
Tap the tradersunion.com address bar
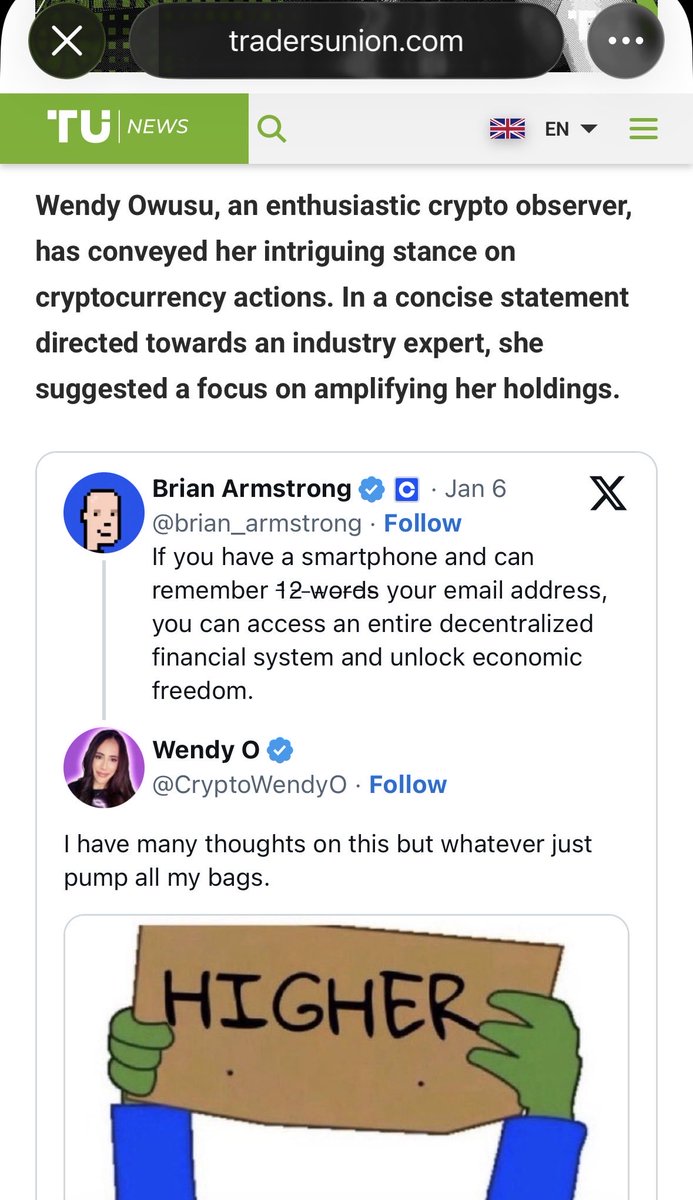point(346,41)
